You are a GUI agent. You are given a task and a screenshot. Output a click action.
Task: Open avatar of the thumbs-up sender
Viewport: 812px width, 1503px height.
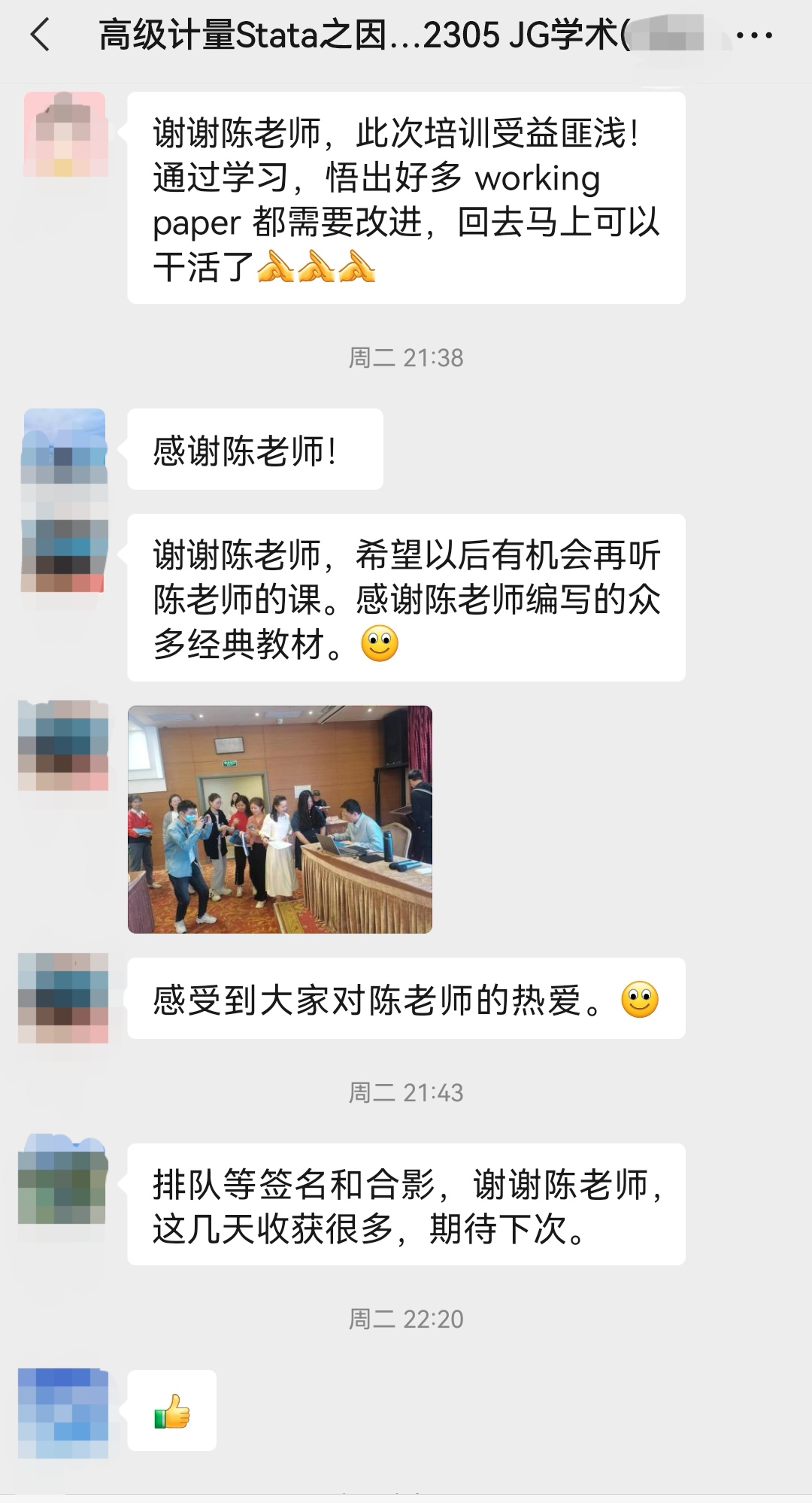(x=63, y=1413)
